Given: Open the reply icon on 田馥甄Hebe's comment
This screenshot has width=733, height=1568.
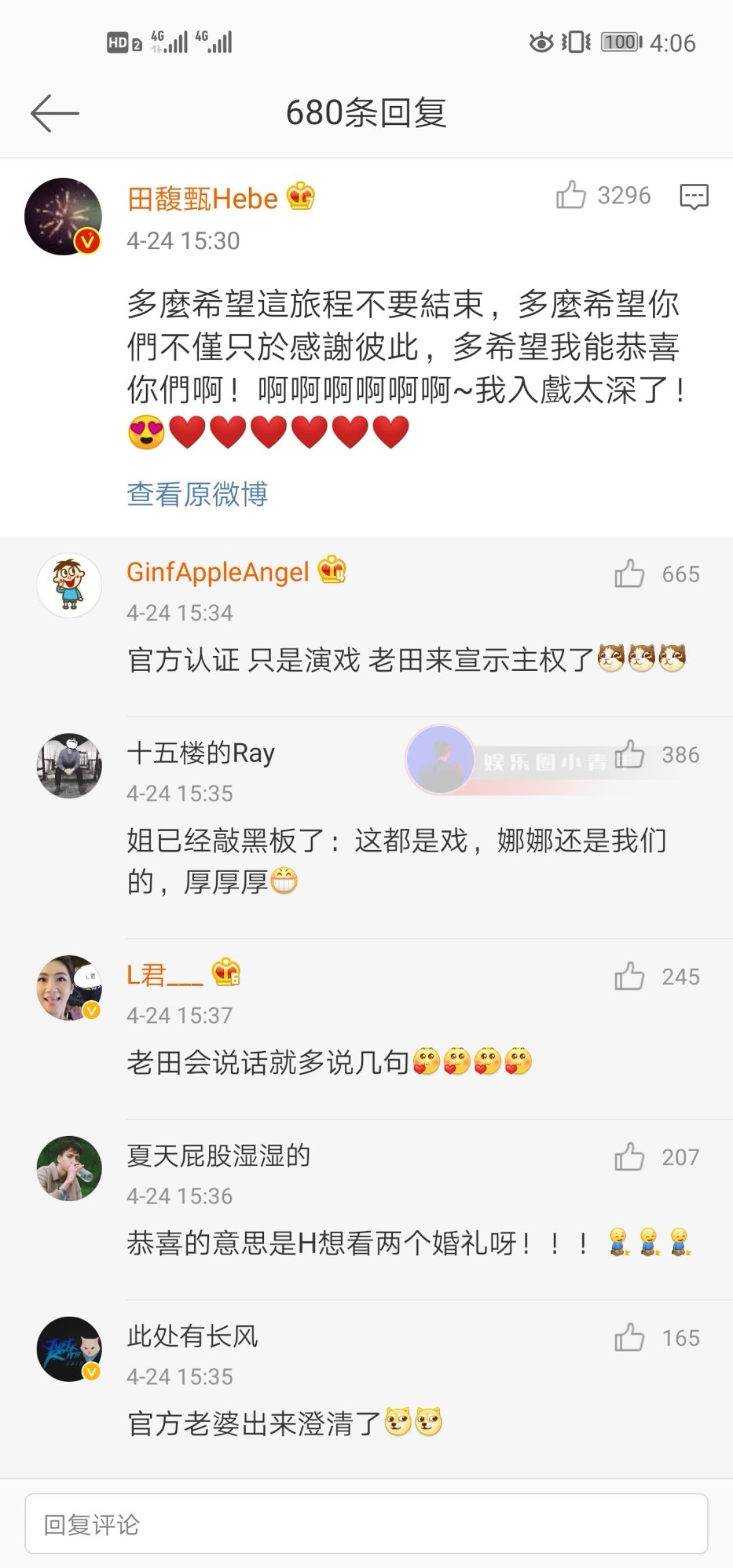Looking at the screenshot, I should point(694,196).
